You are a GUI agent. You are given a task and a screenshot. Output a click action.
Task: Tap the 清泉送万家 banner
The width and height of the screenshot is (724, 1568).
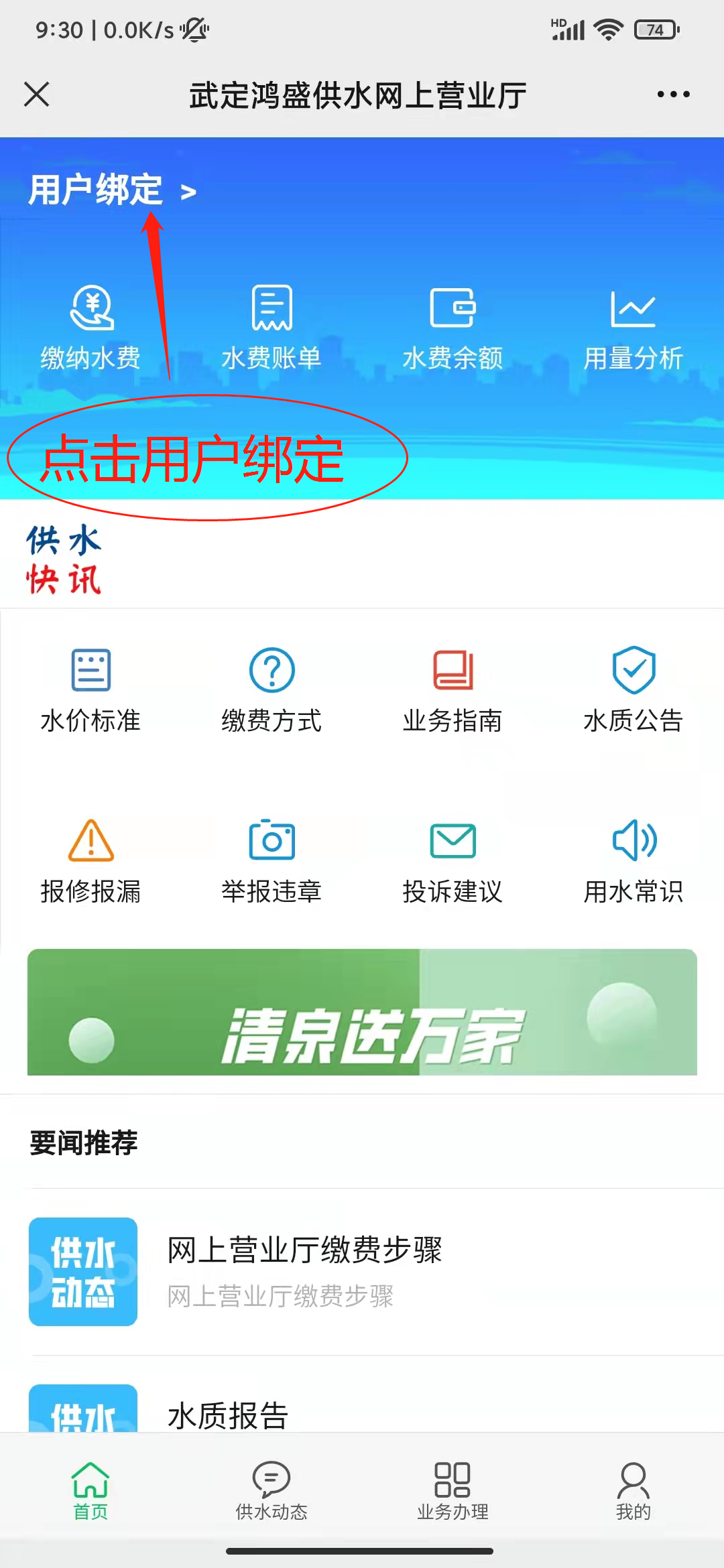tap(362, 1012)
